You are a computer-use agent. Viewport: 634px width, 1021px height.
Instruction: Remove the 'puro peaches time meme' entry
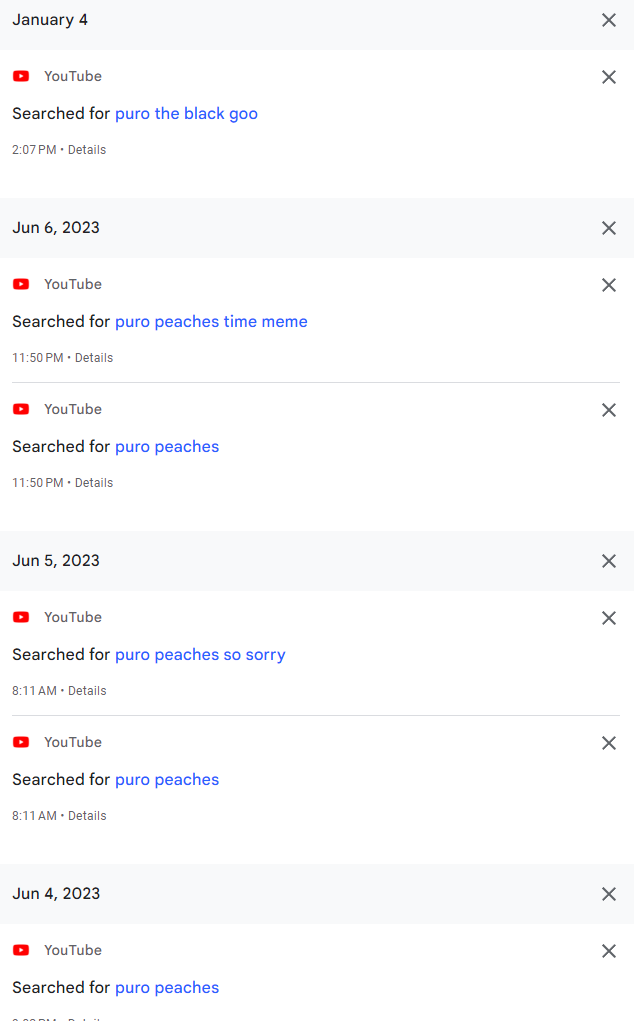click(x=609, y=285)
